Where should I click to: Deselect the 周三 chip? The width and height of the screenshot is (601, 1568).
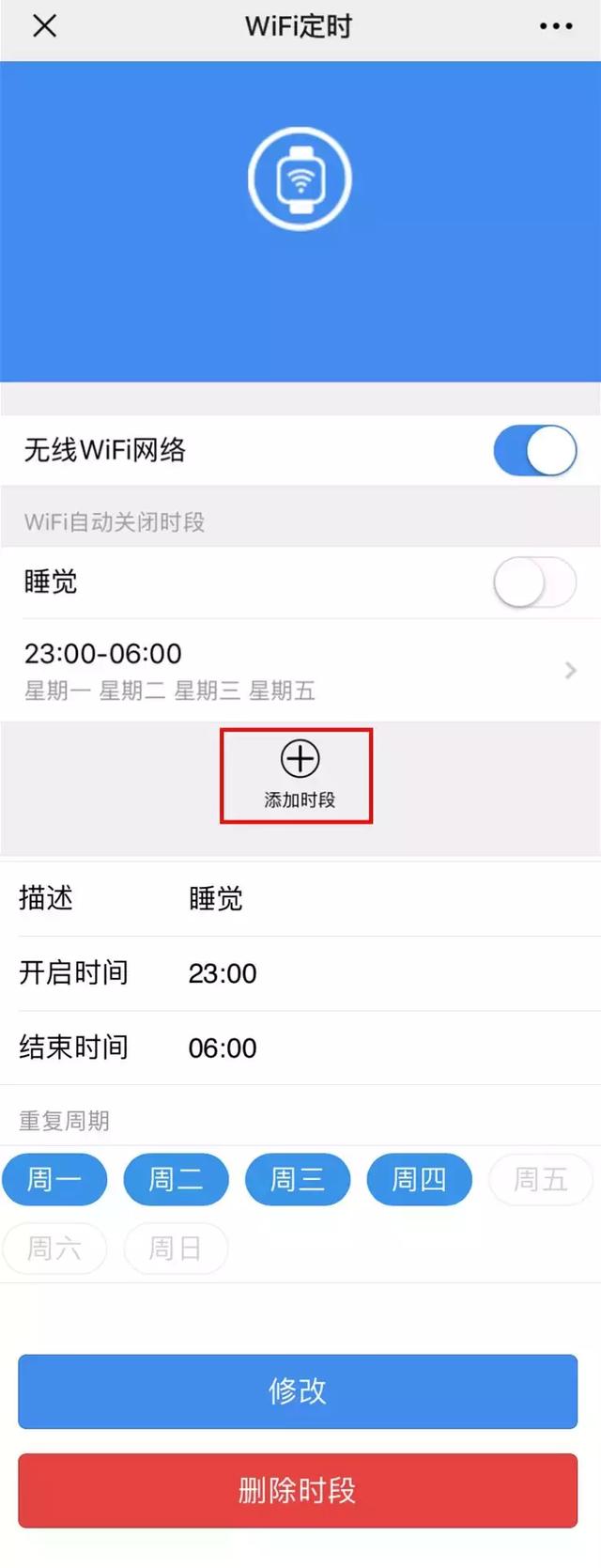pyautogui.click(x=298, y=1179)
